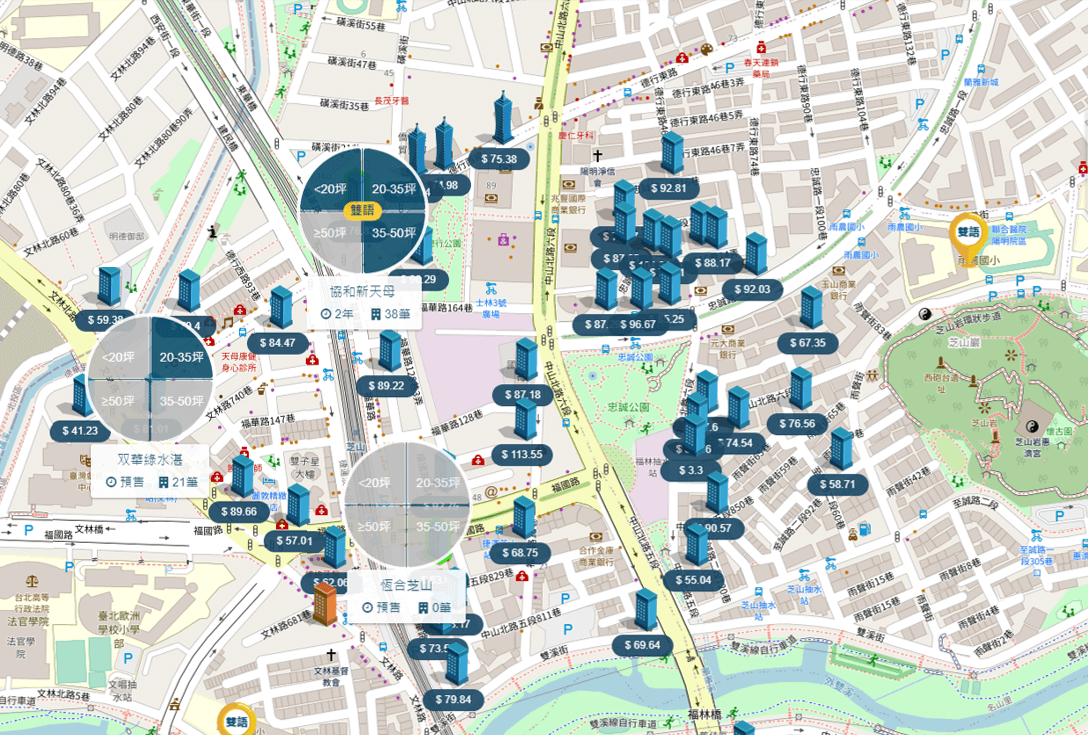Image resolution: width=1088 pixels, height=735 pixels.
Task: Open the $55.04 price marker
Action: click(x=693, y=580)
